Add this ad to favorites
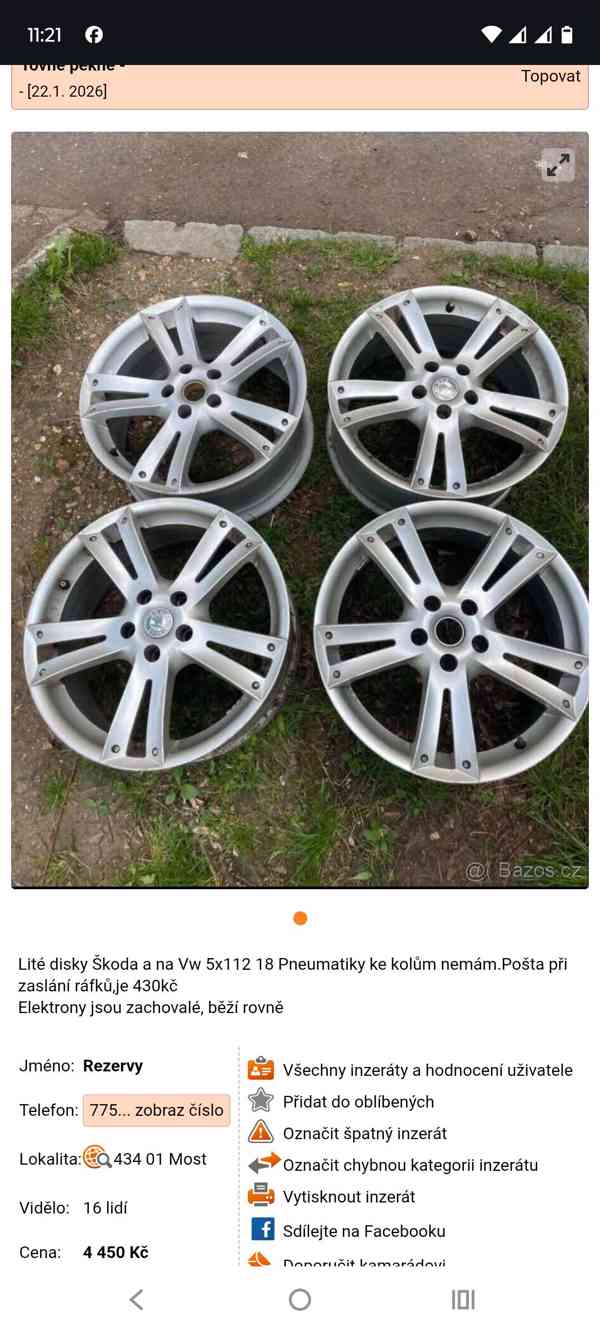 [x=358, y=1102]
